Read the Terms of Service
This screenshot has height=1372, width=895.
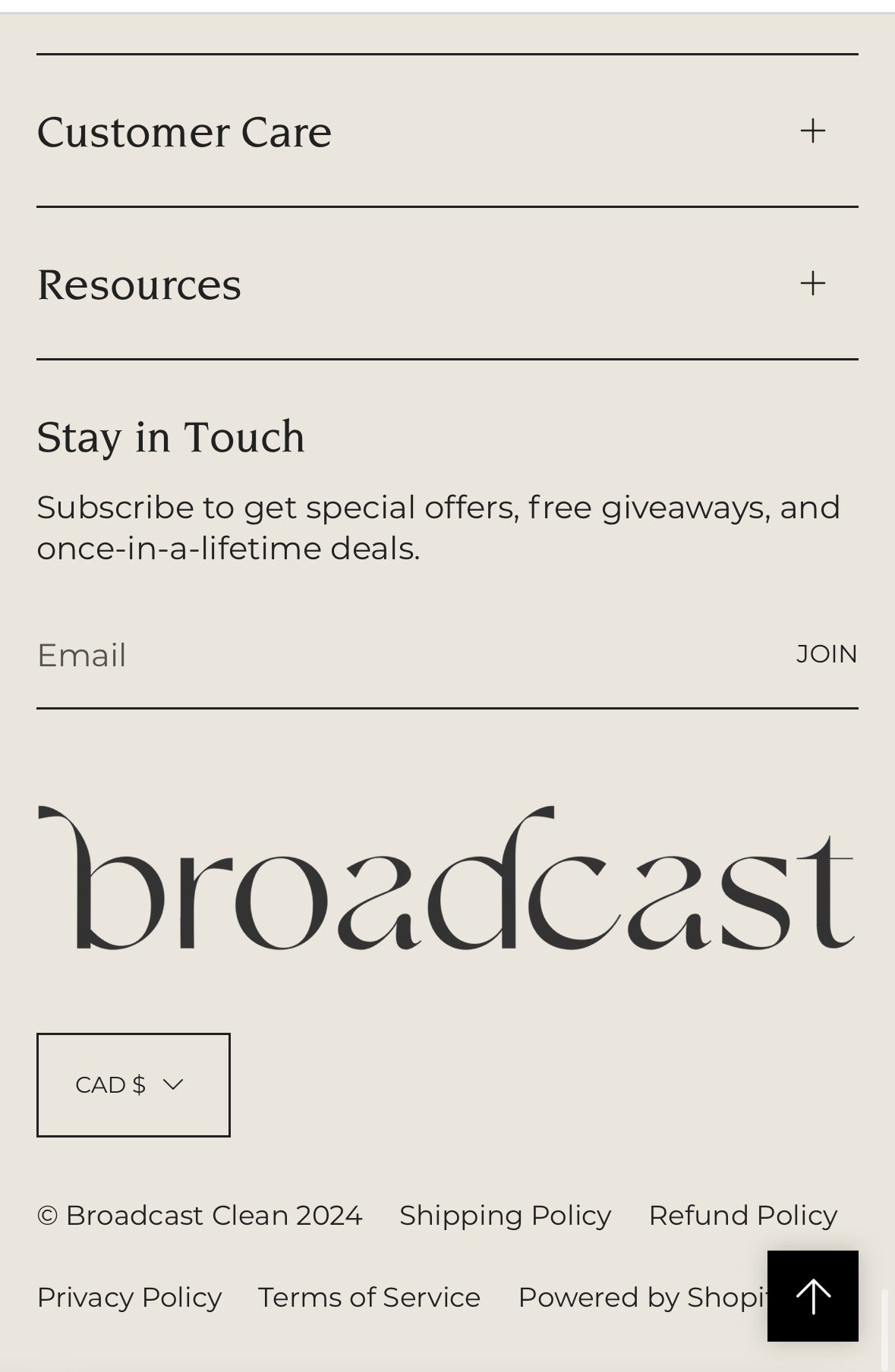[369, 1298]
